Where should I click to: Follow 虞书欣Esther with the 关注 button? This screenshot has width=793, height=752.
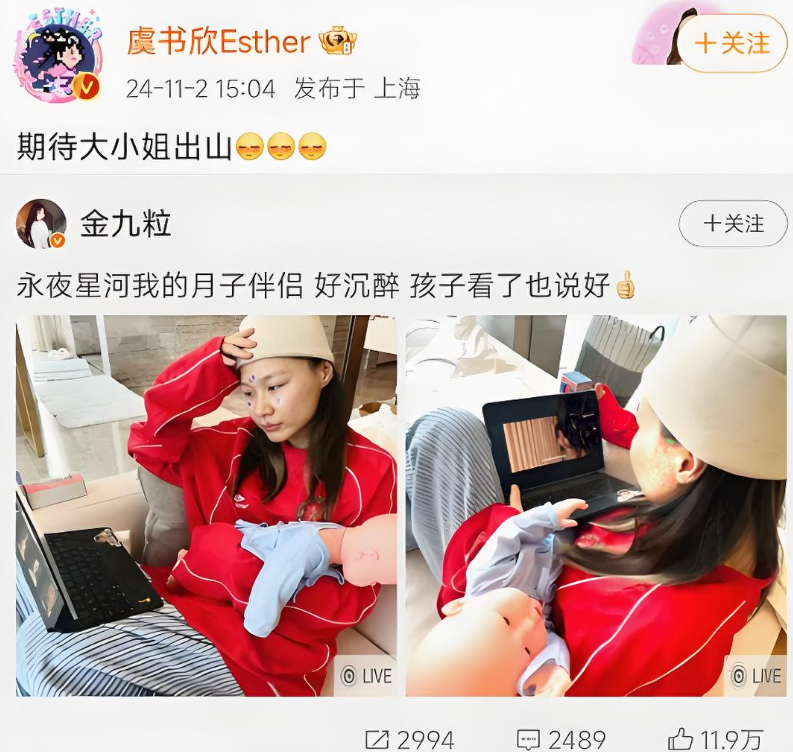[732, 43]
